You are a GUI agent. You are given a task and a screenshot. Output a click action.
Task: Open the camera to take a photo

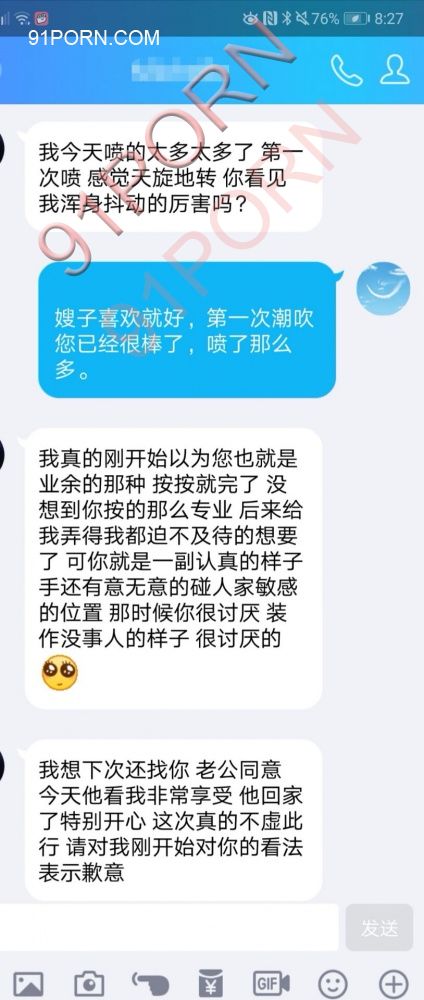tap(89, 983)
